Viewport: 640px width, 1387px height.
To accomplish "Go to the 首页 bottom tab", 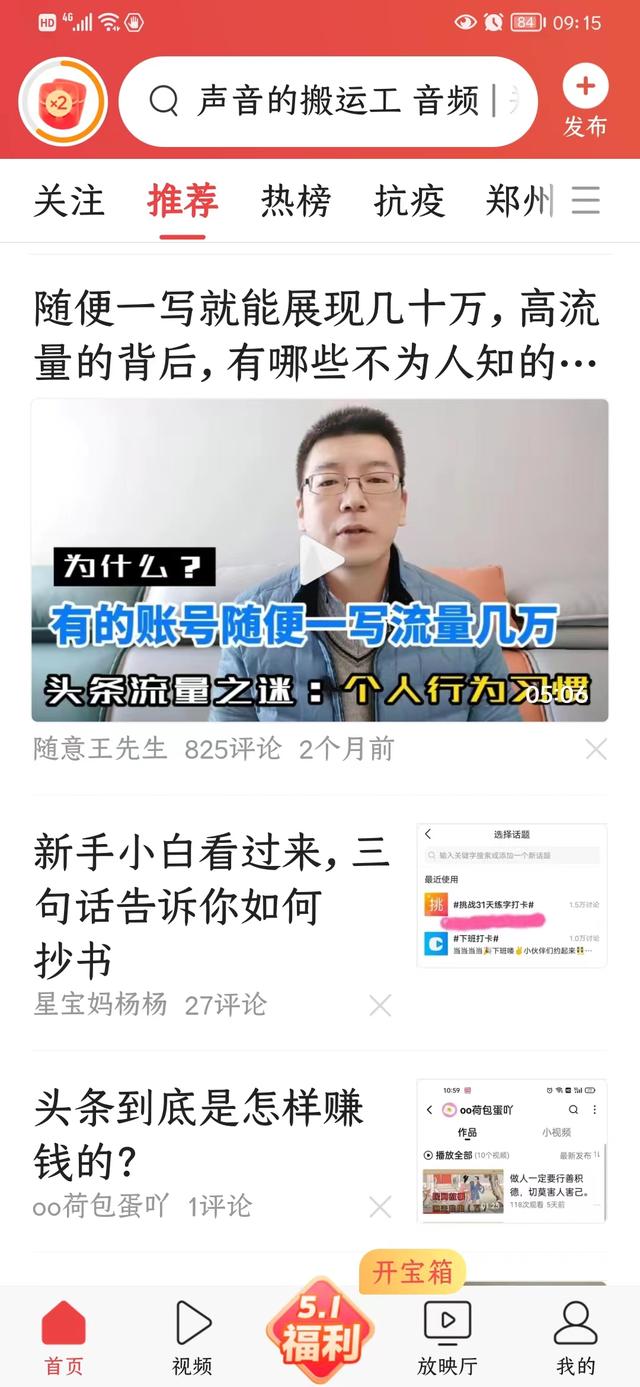I will [x=64, y=1338].
